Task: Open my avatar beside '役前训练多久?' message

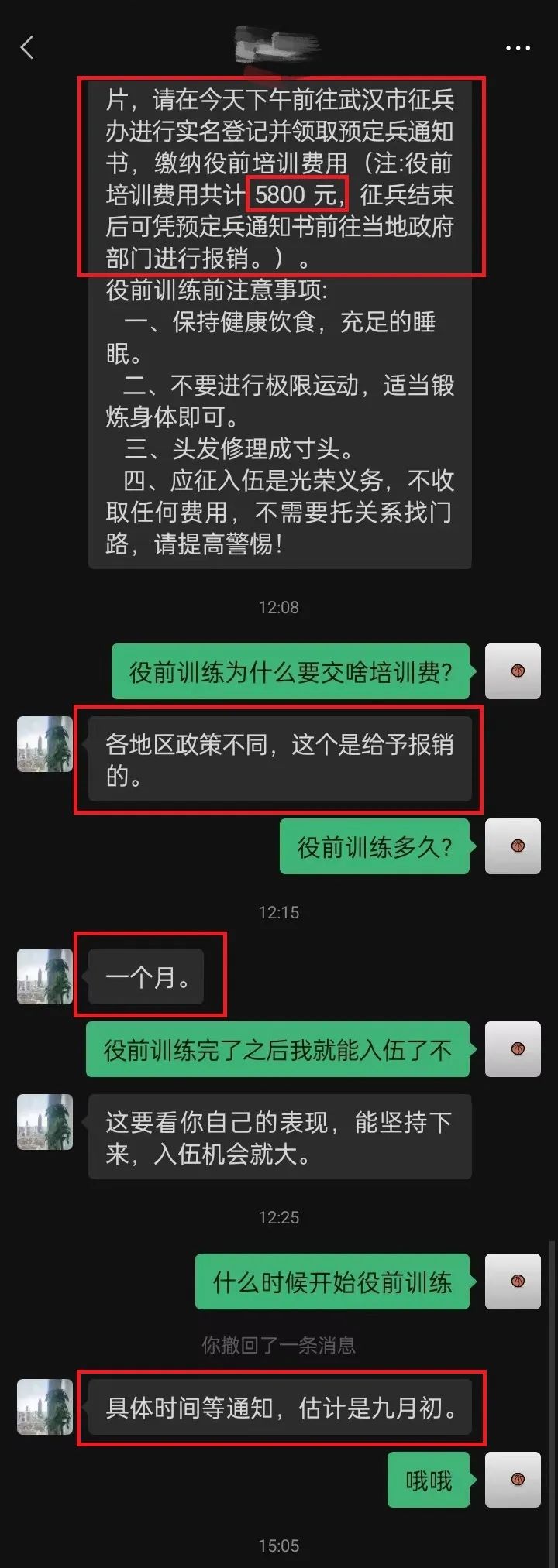Action: coord(512,846)
